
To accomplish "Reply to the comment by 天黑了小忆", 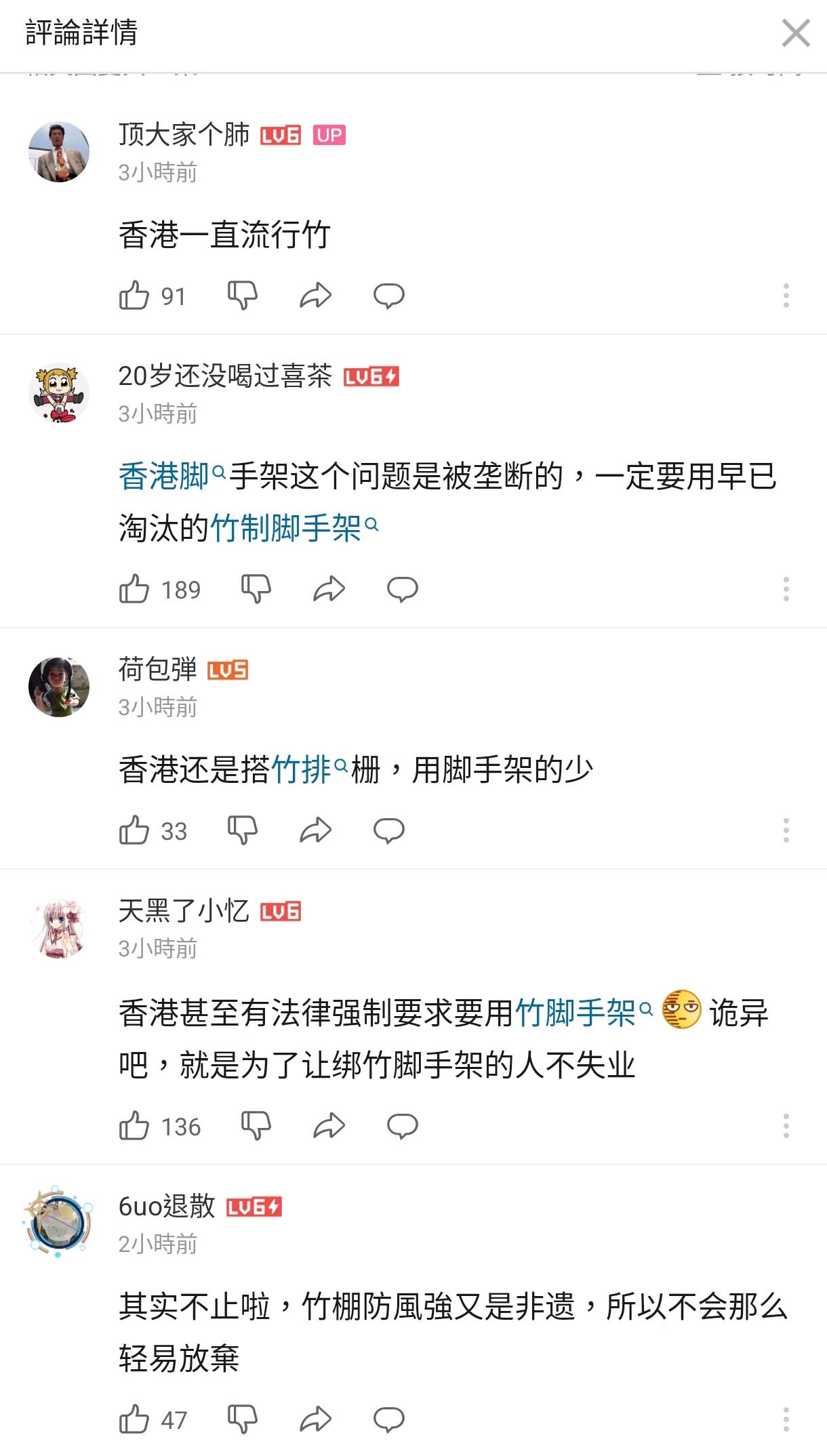I will (x=402, y=1126).
